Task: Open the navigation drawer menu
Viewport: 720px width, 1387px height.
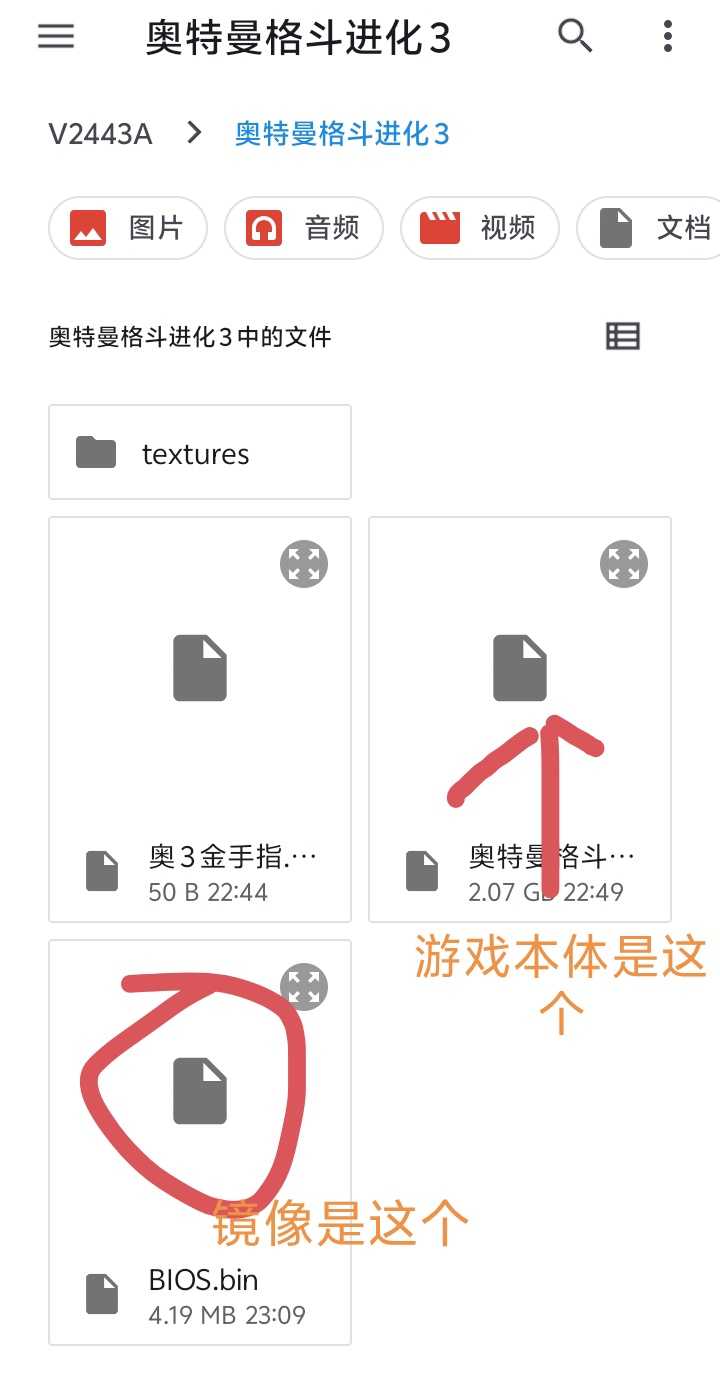Action: coord(56,37)
